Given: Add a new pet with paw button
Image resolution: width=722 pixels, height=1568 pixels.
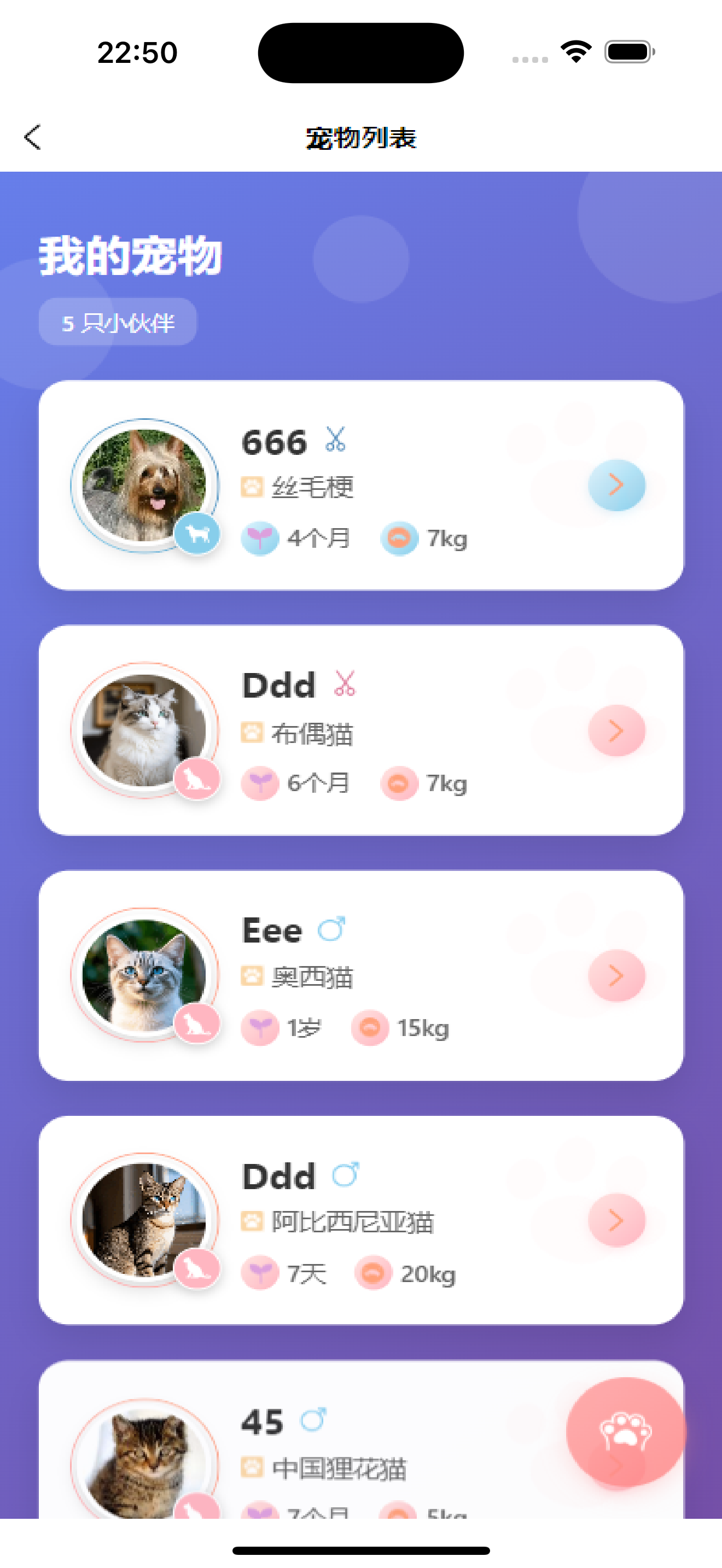Looking at the screenshot, I should click(625, 1432).
